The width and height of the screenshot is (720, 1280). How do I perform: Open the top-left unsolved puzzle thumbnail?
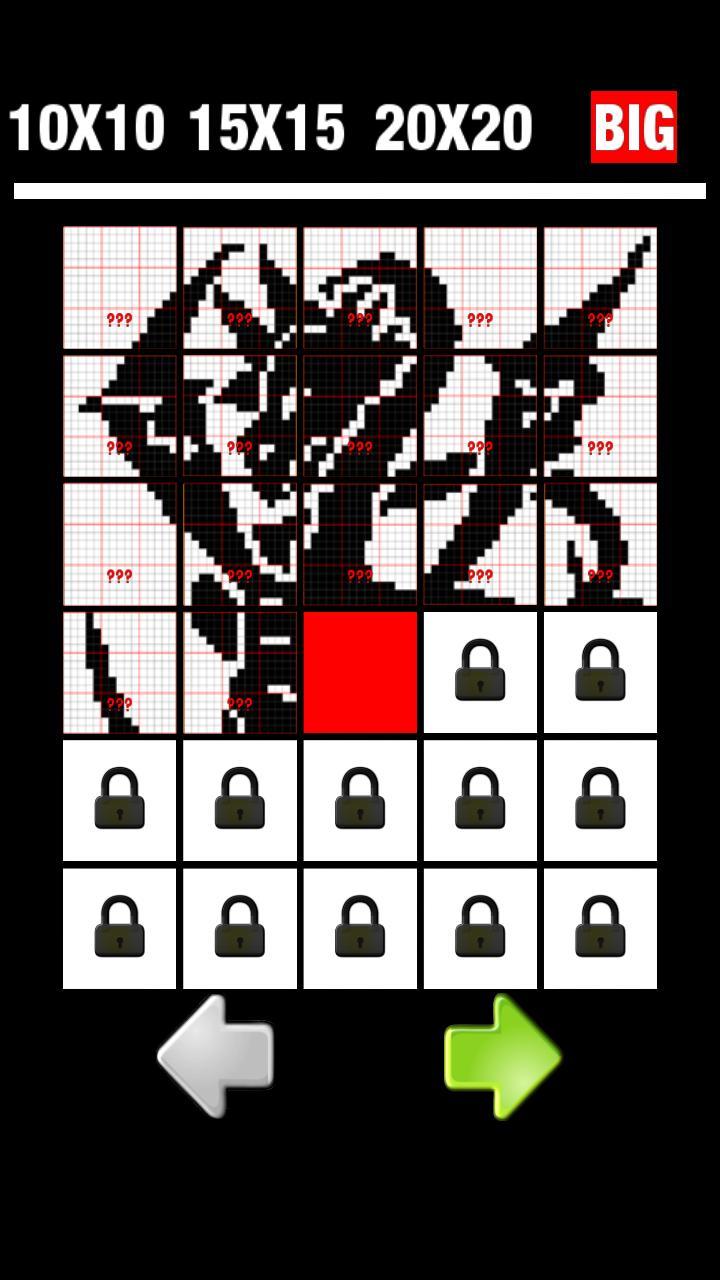click(x=119, y=289)
